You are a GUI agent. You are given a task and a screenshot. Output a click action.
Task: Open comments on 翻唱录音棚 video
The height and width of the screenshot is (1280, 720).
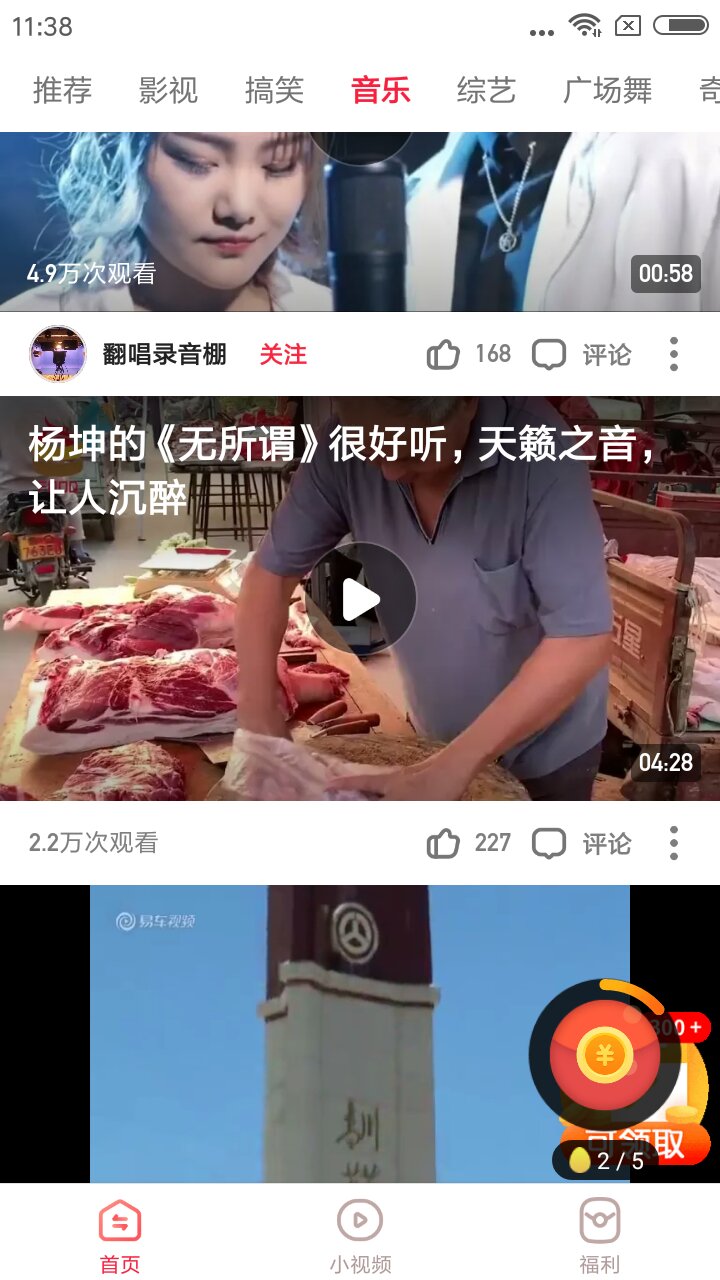(582, 354)
